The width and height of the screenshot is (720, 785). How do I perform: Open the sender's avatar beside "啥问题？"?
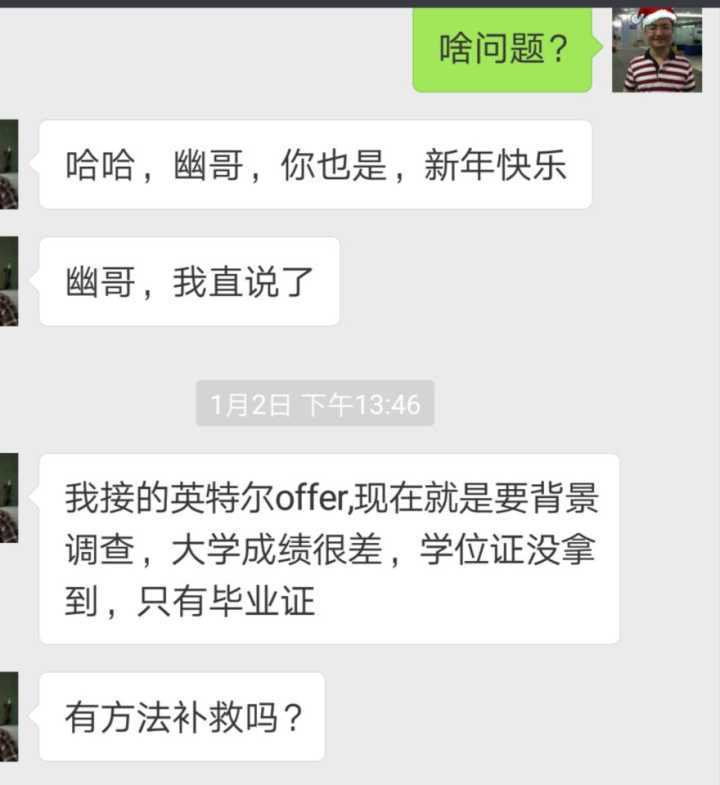coord(654,50)
